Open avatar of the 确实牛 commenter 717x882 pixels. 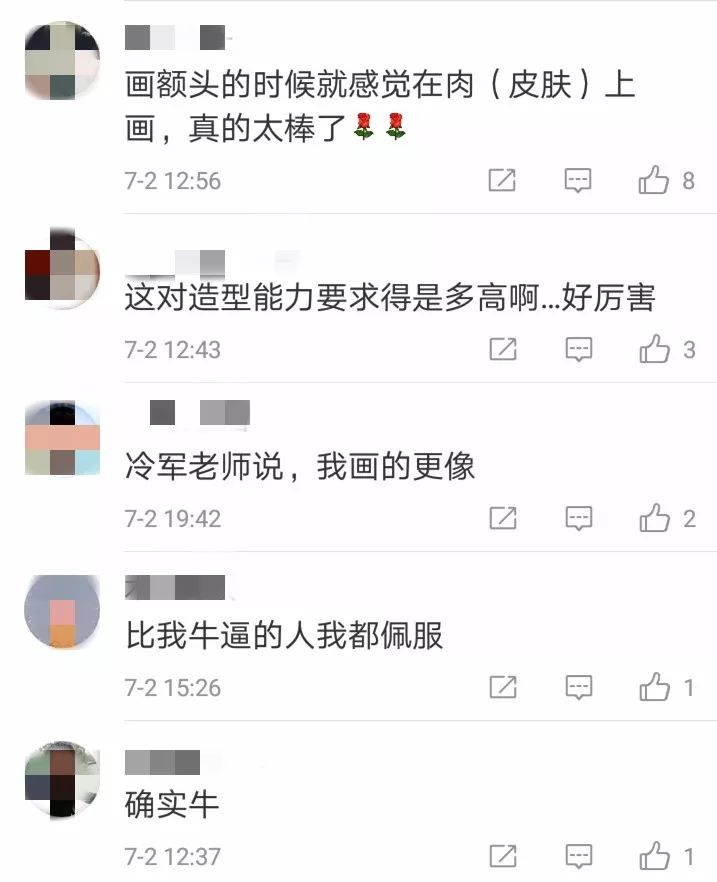(62, 780)
